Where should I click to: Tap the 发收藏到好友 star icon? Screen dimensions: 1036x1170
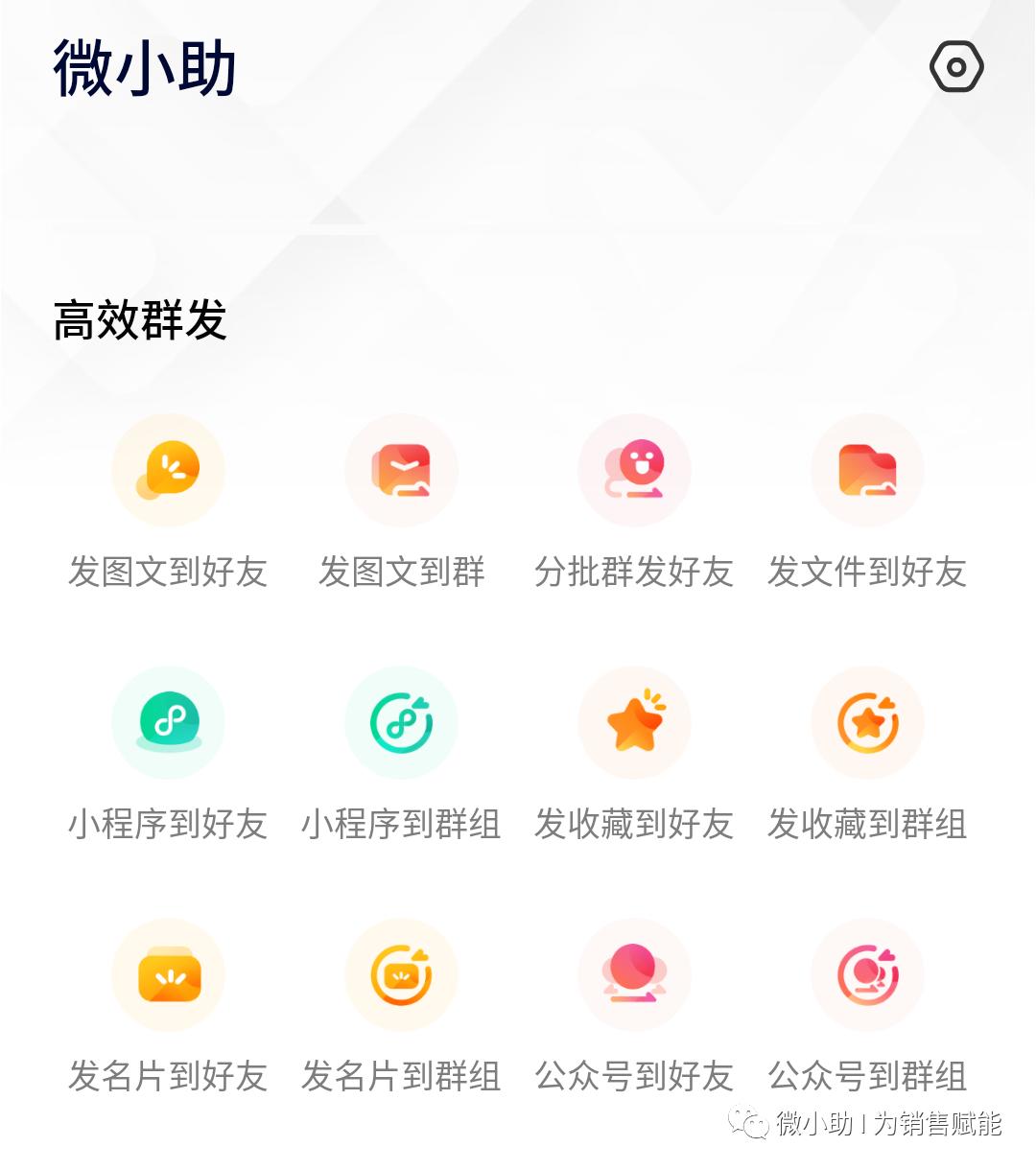pyautogui.click(x=635, y=722)
